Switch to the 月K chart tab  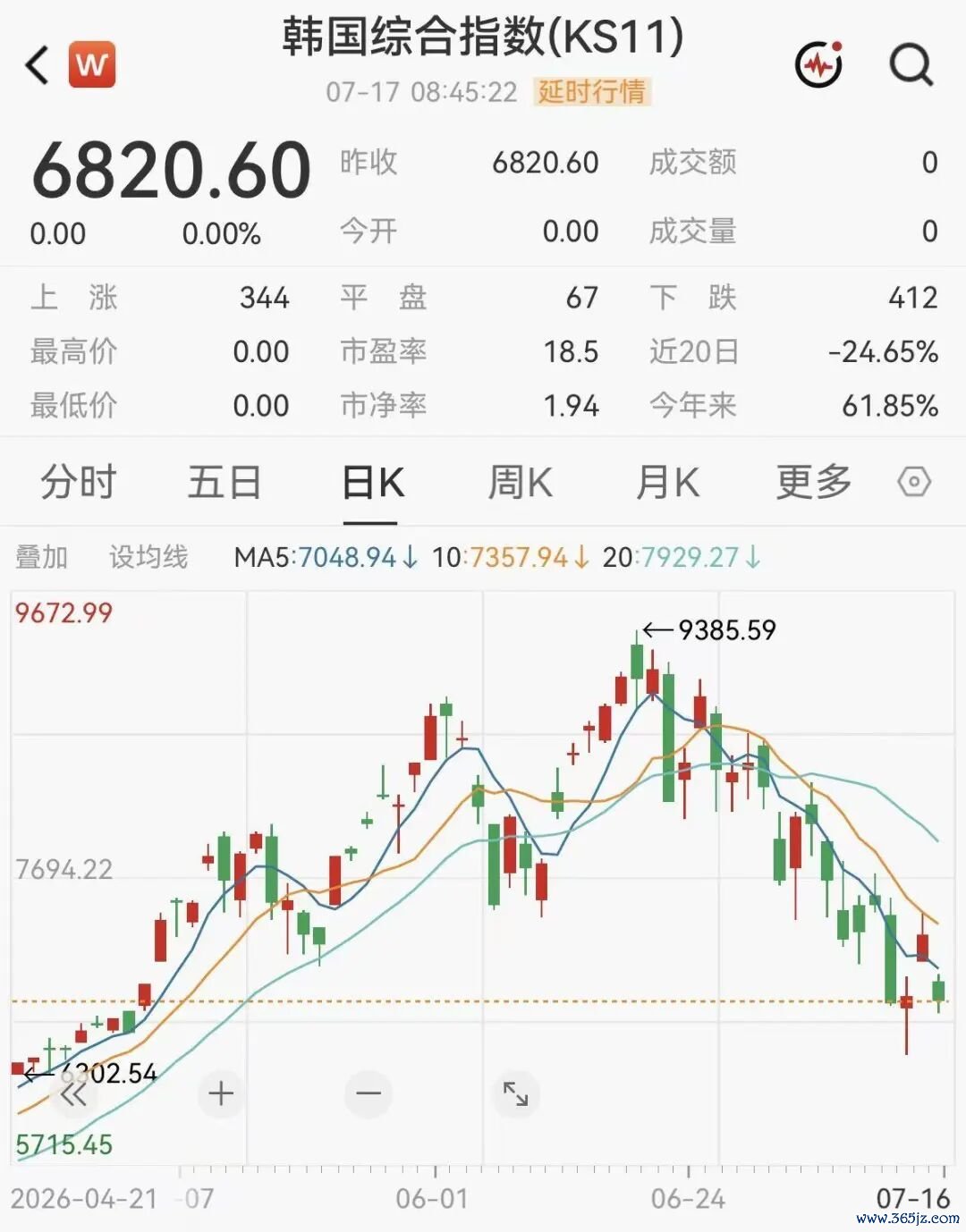click(x=667, y=483)
